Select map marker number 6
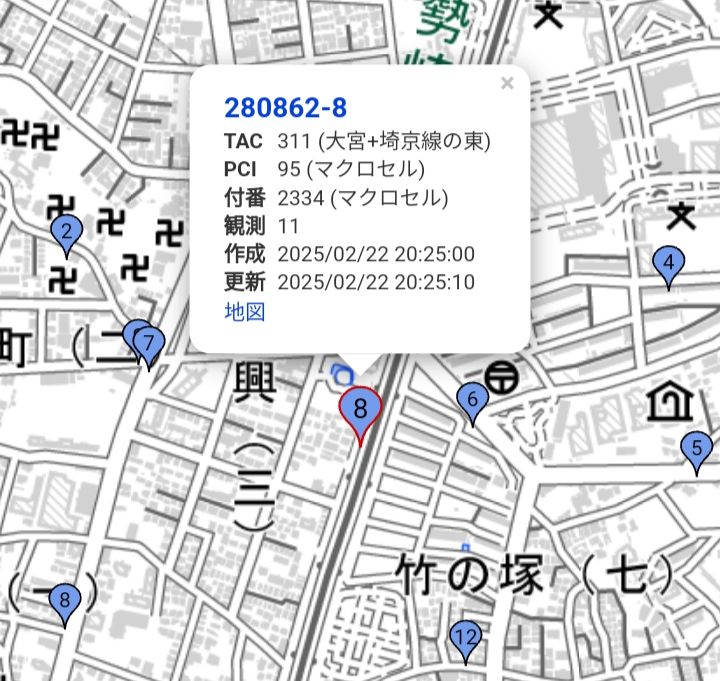The width and height of the screenshot is (720, 681). point(472,404)
